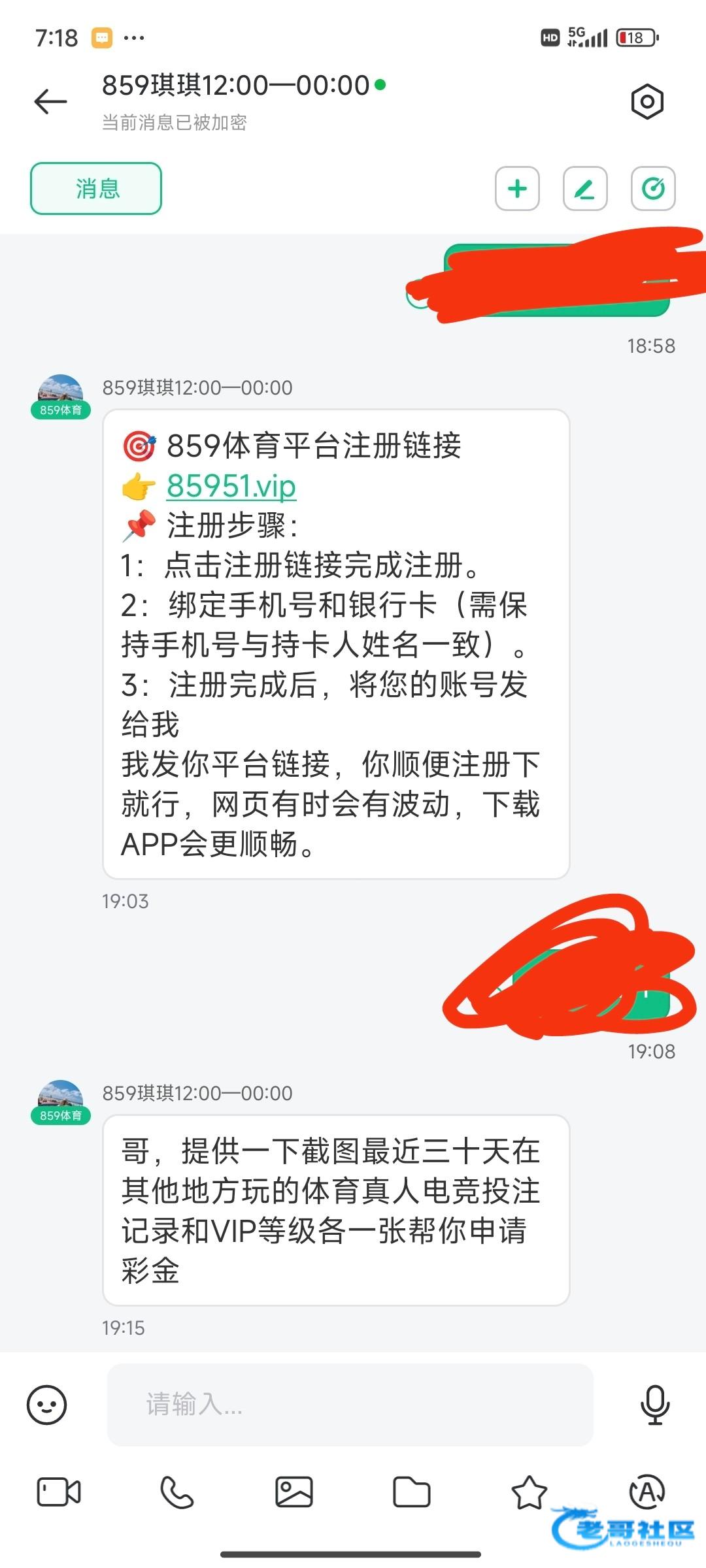Focus the 请输入 message field

click(350, 1404)
